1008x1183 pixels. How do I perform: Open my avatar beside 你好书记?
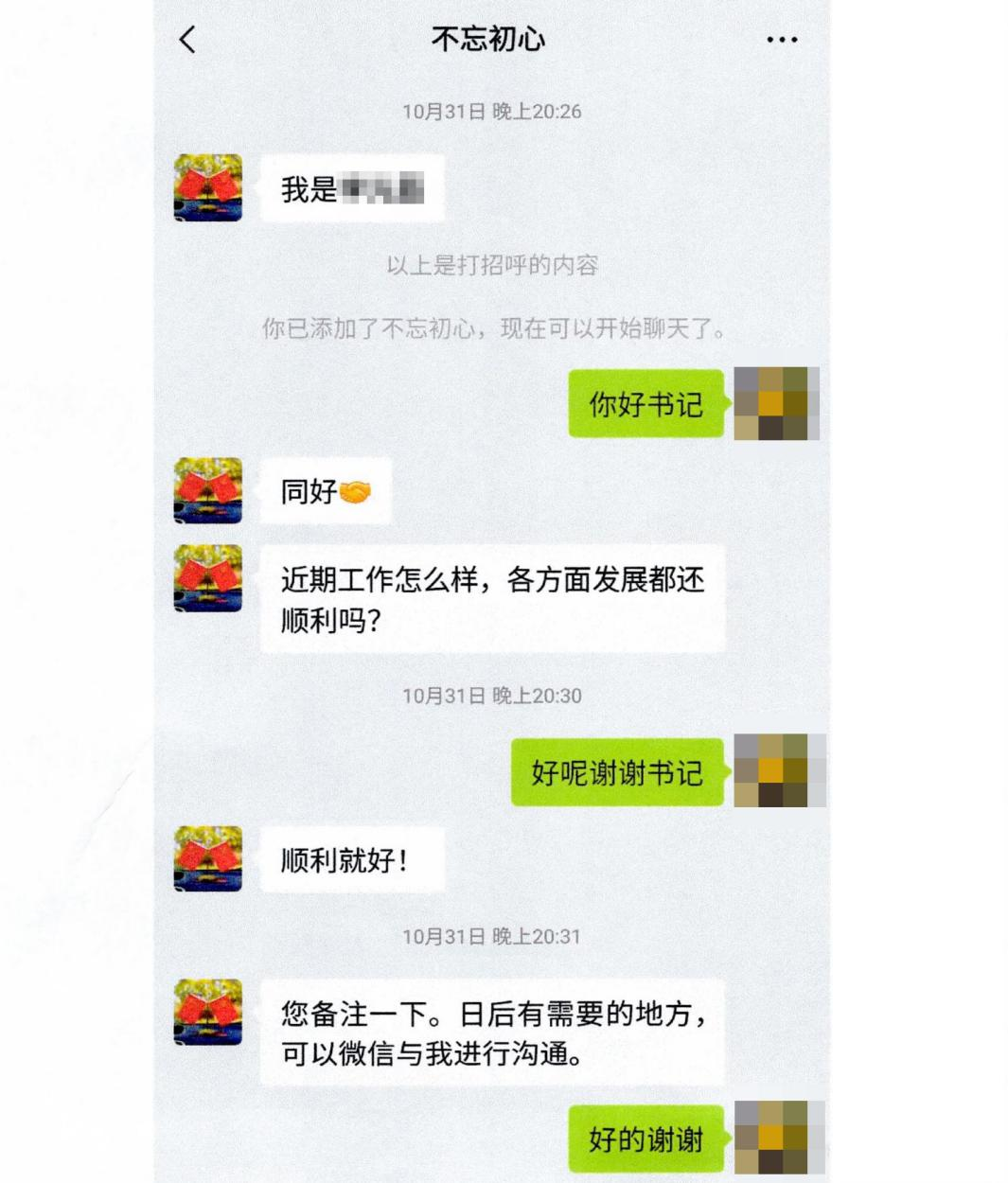[x=775, y=404]
